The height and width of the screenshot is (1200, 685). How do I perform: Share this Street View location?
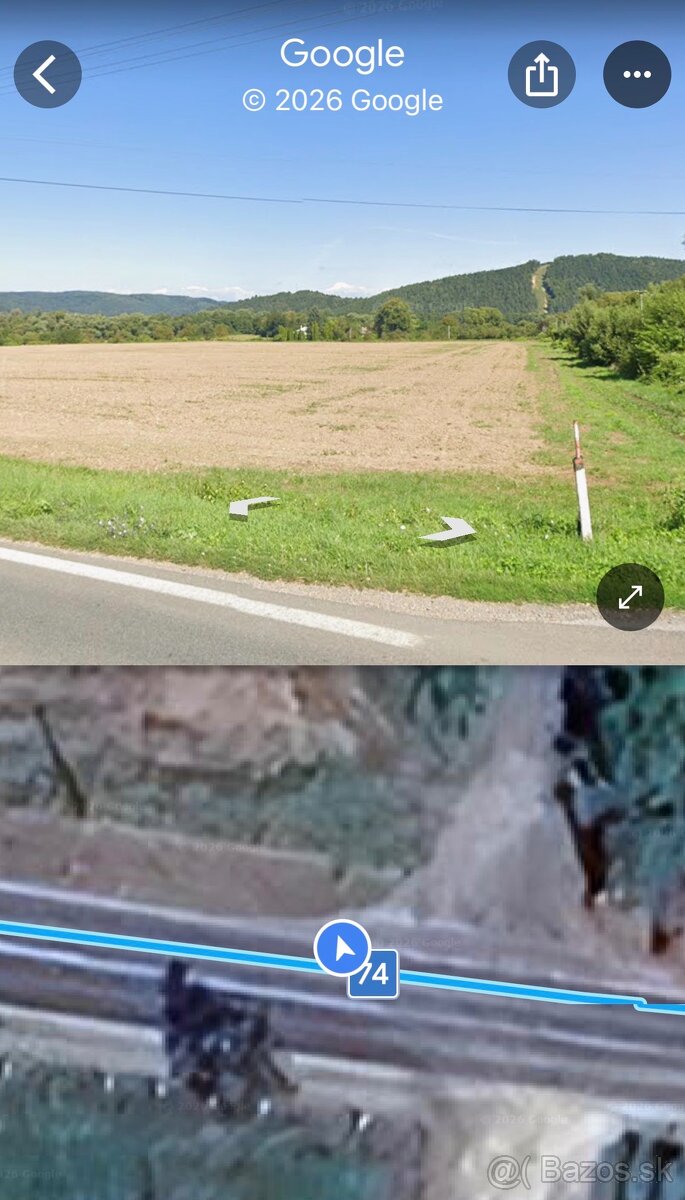tap(541, 74)
